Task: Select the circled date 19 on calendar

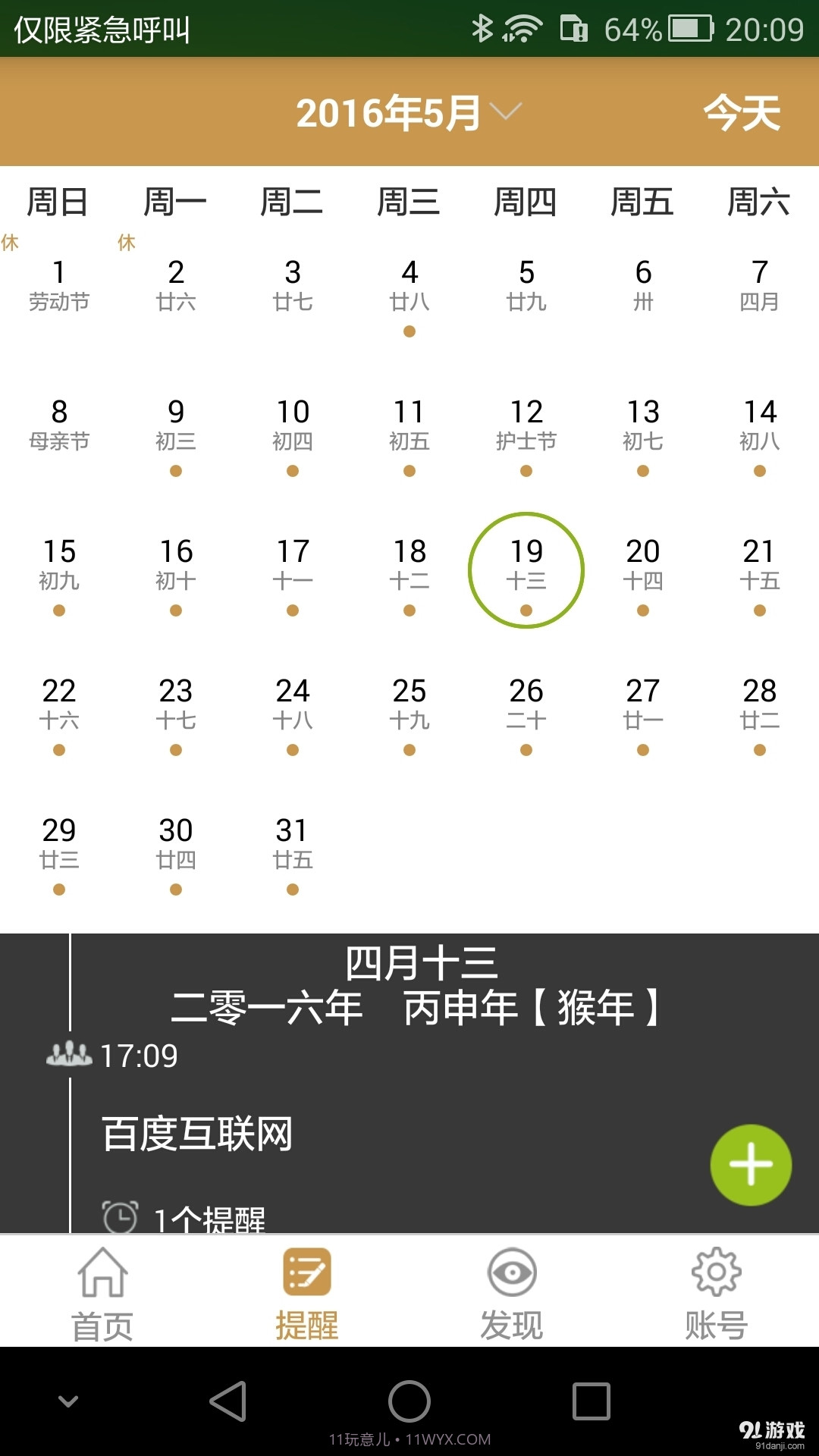Action: (x=526, y=569)
